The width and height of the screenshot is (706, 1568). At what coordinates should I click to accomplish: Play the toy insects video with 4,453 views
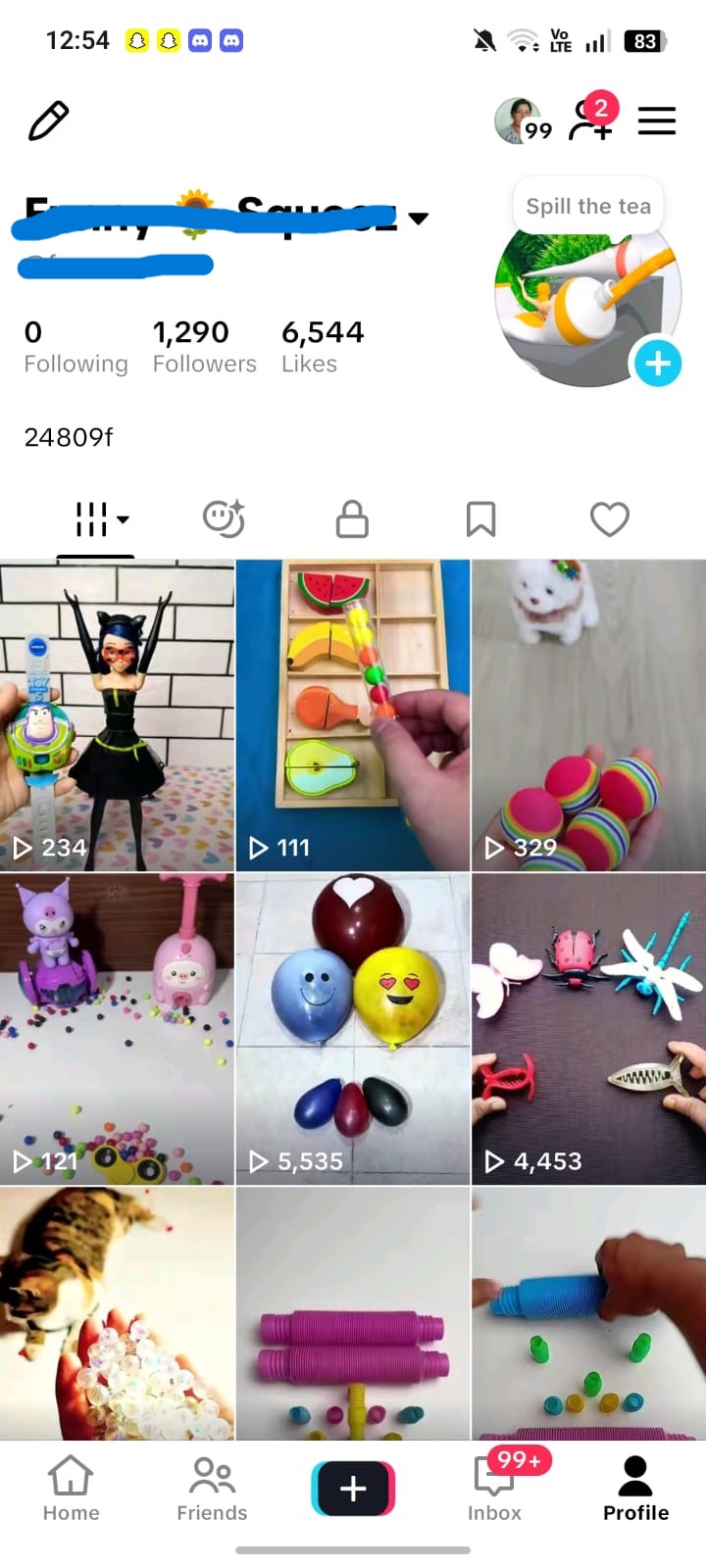(588, 1029)
